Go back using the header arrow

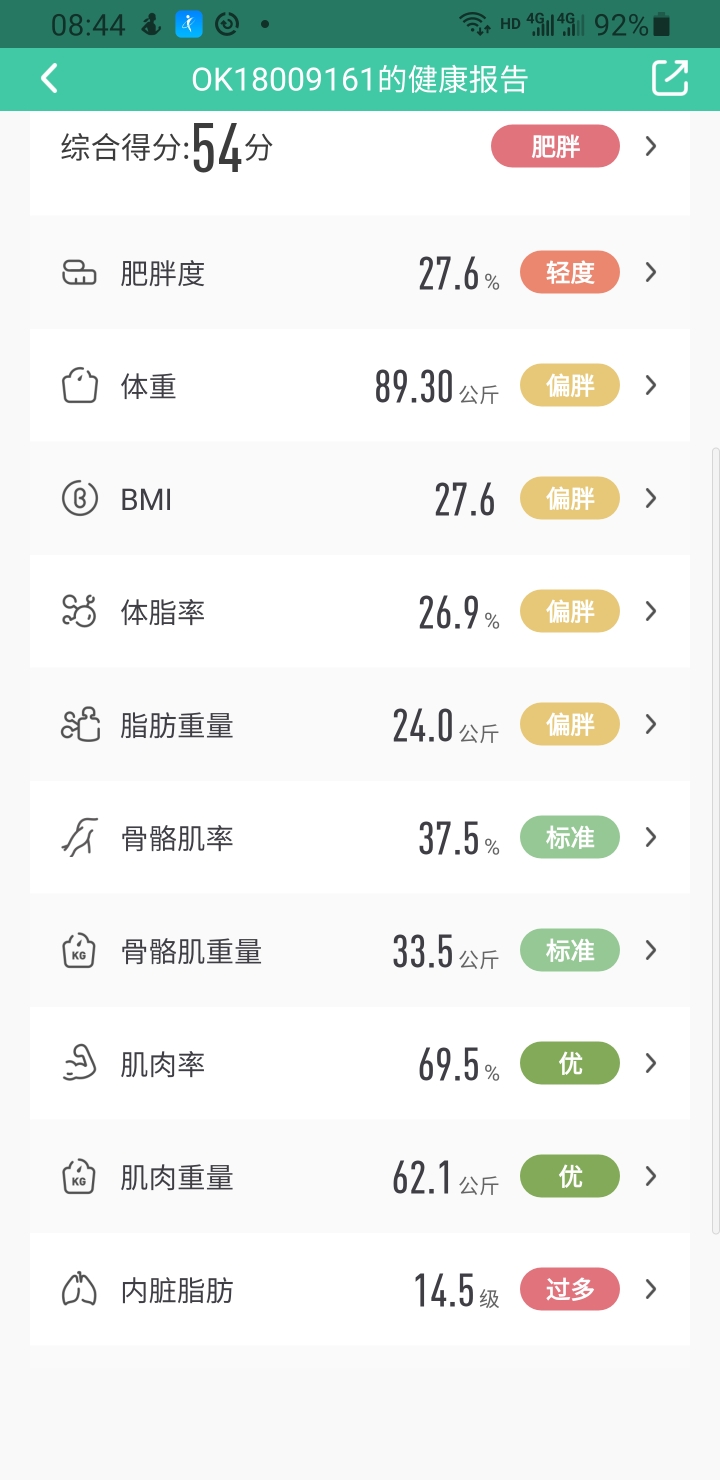49,79
